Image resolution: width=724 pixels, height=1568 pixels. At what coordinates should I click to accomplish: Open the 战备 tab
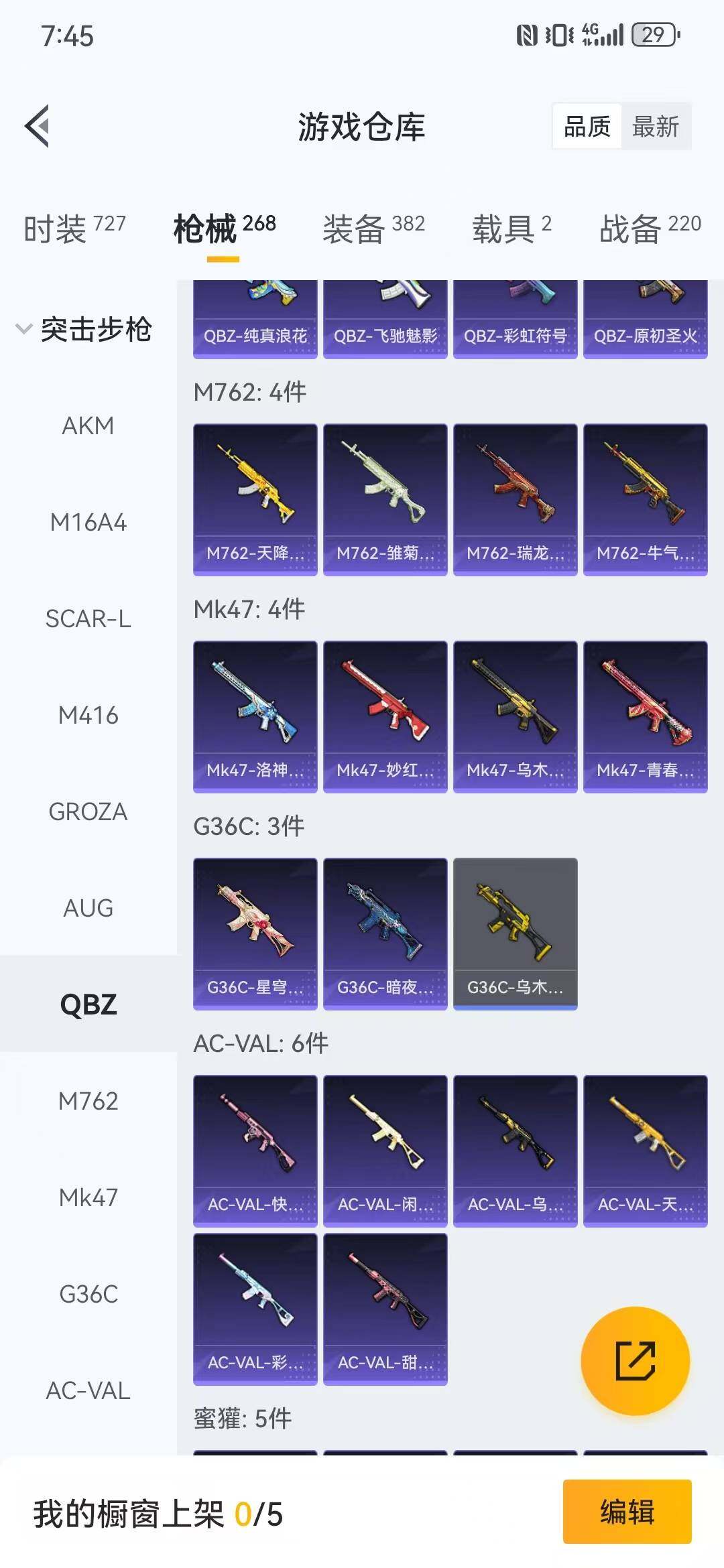click(x=649, y=228)
